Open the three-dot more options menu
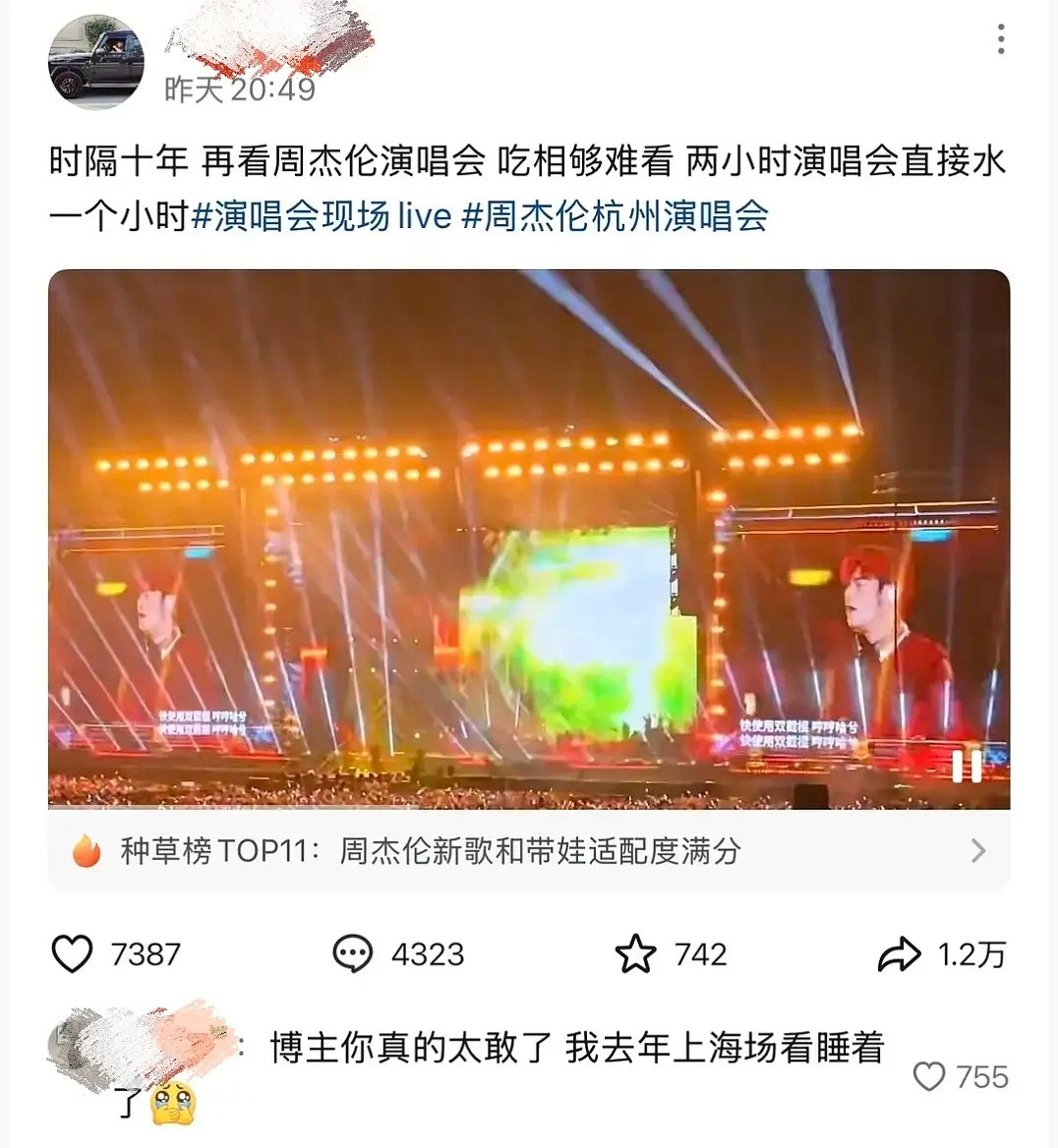The width and height of the screenshot is (1058, 1148). [x=1001, y=41]
